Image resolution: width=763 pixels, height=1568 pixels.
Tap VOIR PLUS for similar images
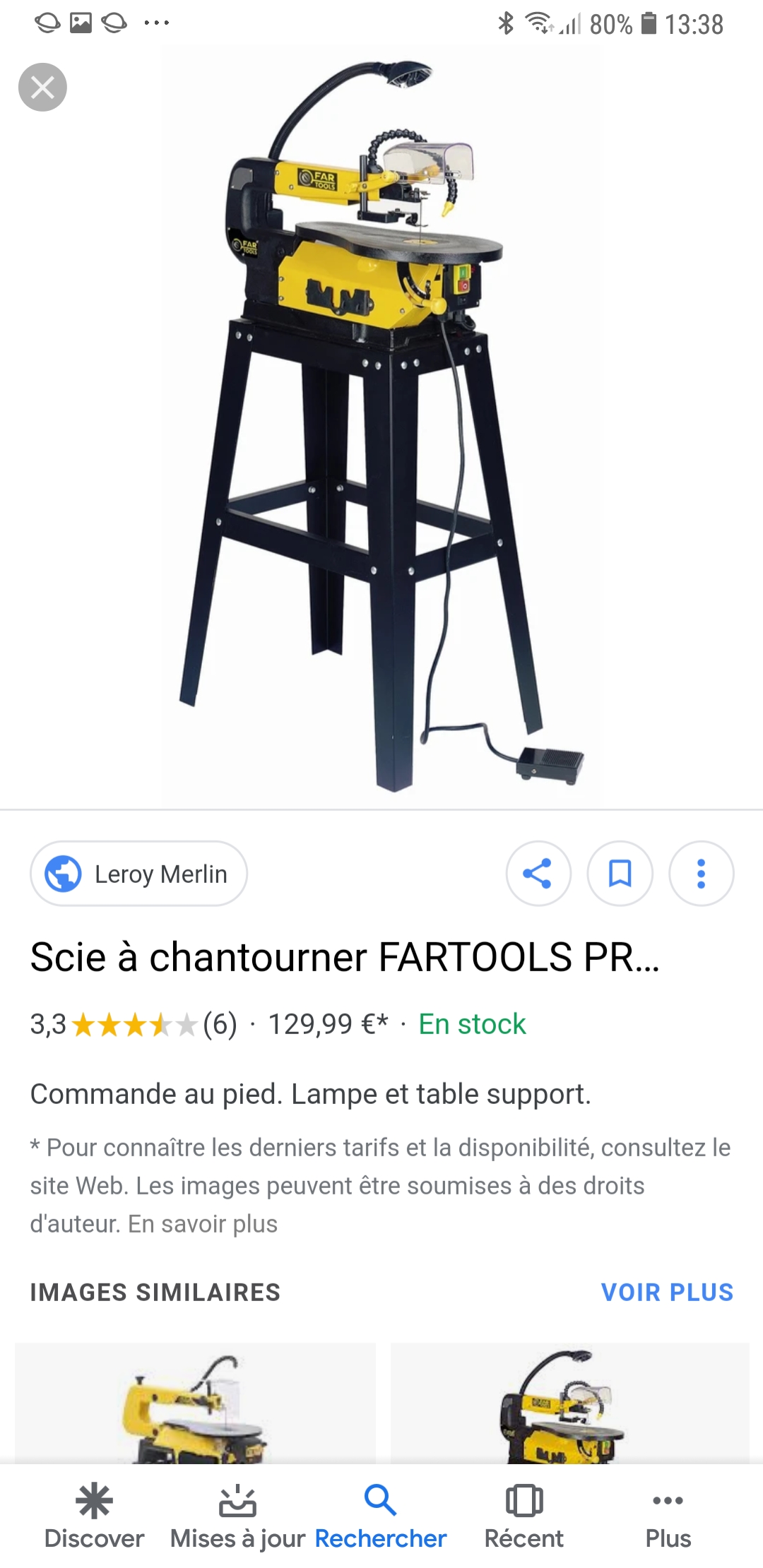[667, 1292]
